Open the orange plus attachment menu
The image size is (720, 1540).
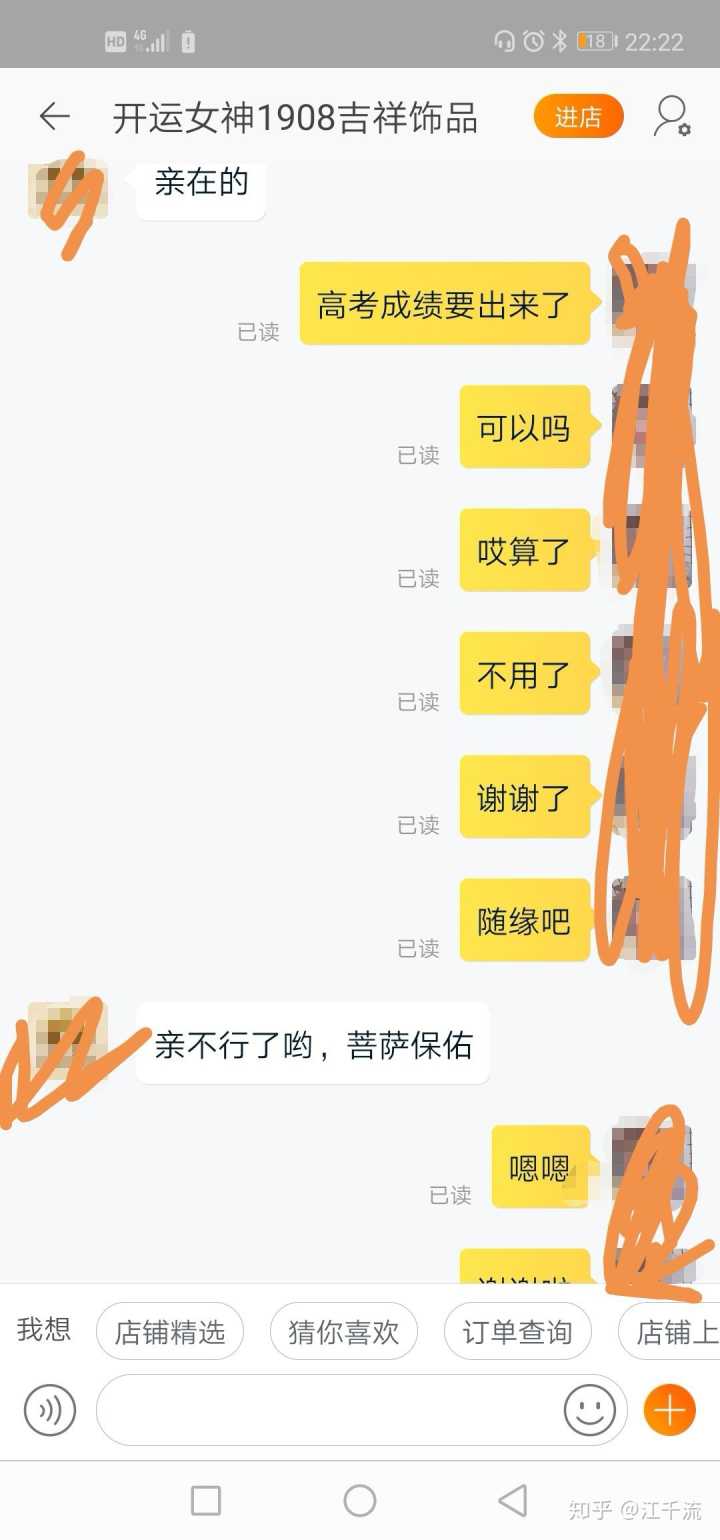pyautogui.click(x=669, y=1410)
